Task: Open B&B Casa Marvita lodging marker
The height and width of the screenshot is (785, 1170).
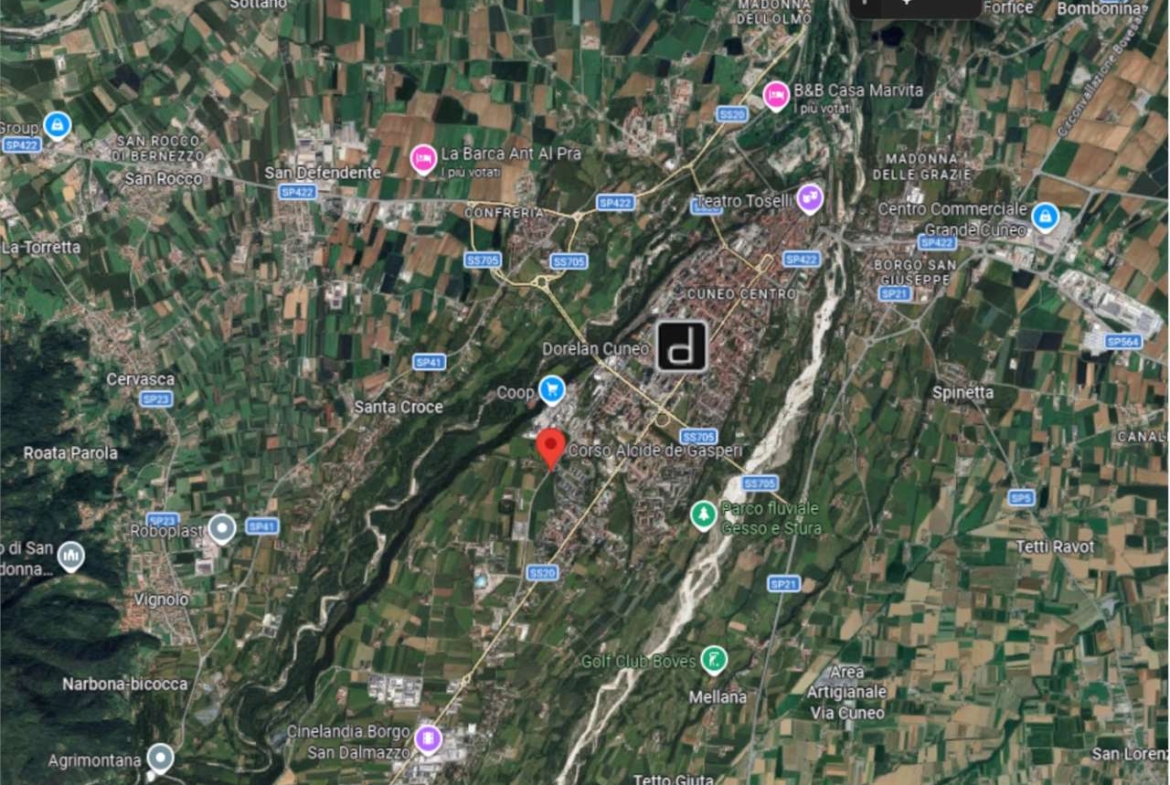Action: 776,95
